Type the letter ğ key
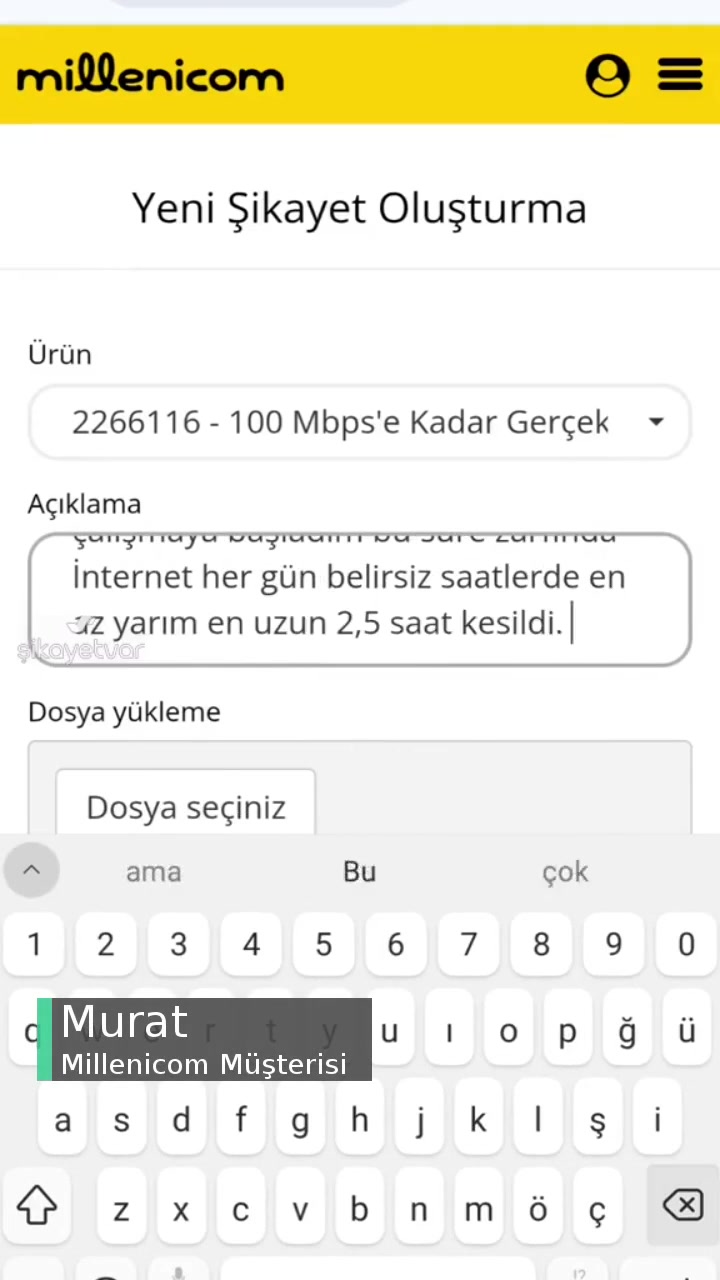 (627, 1031)
